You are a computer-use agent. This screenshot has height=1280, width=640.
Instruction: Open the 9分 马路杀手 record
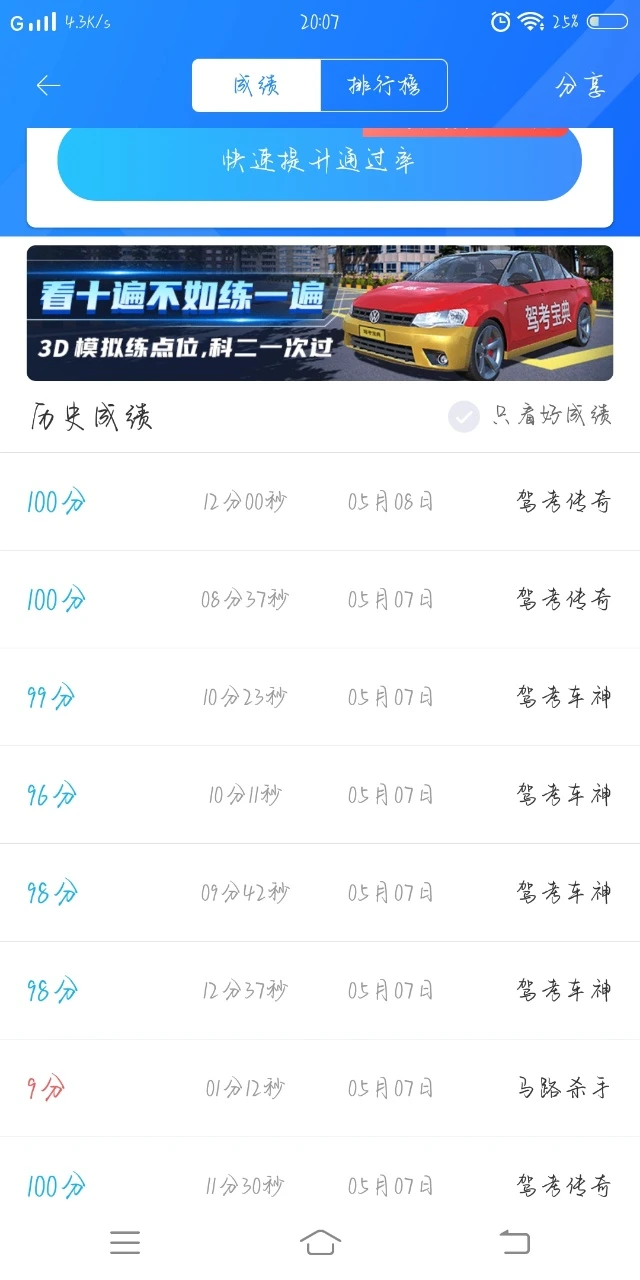[x=319, y=1088]
